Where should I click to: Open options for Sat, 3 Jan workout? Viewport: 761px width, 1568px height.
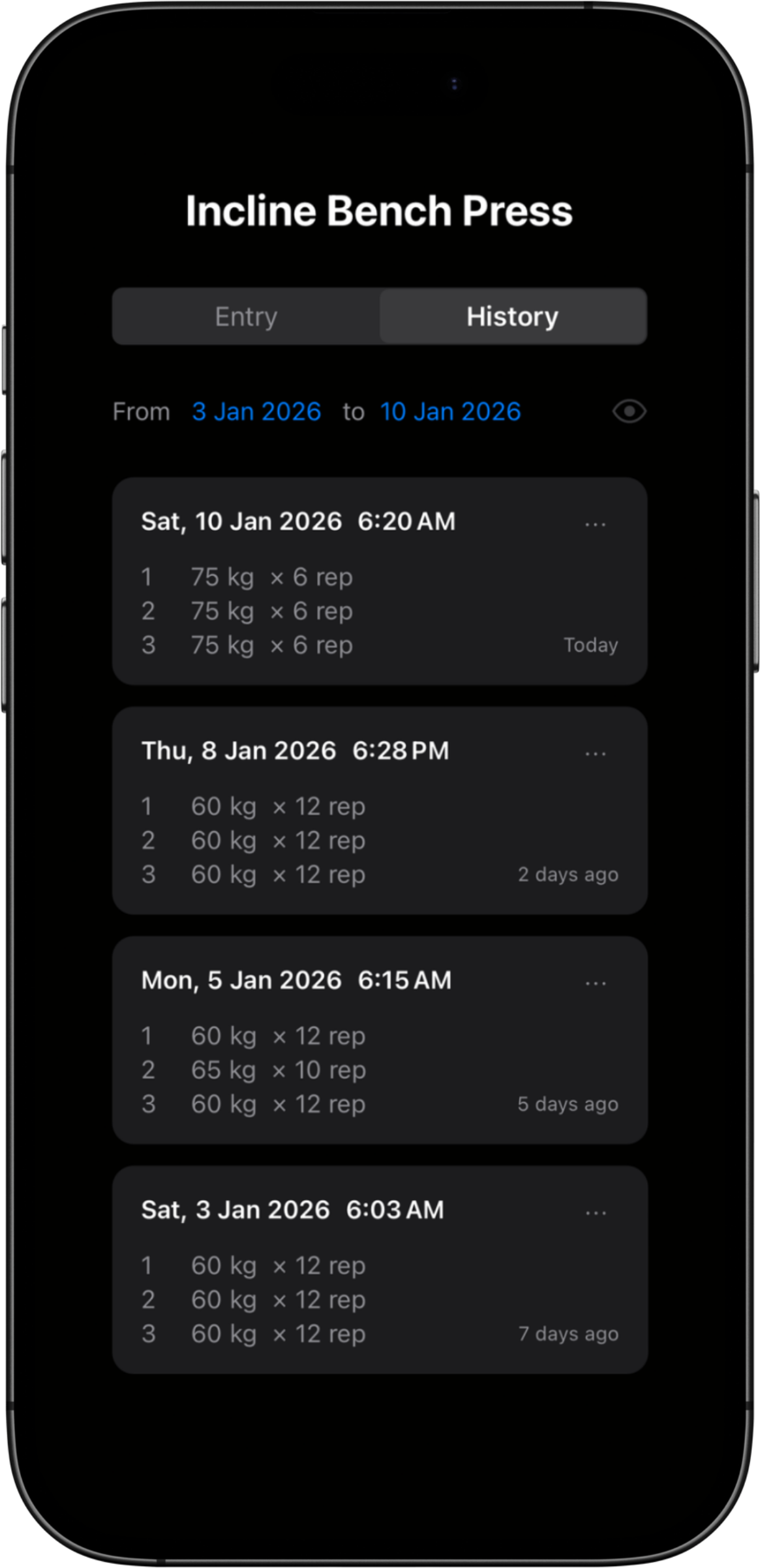[596, 1213]
